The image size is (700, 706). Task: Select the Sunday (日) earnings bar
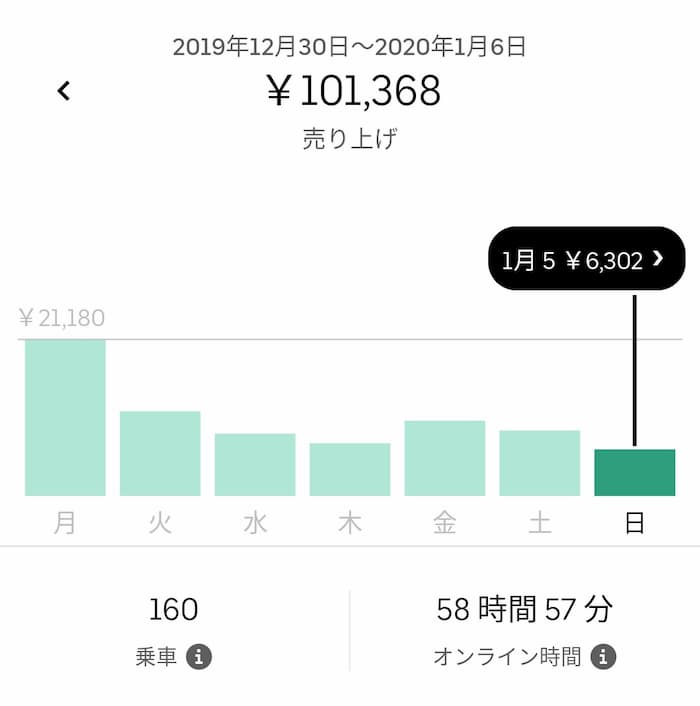635,473
